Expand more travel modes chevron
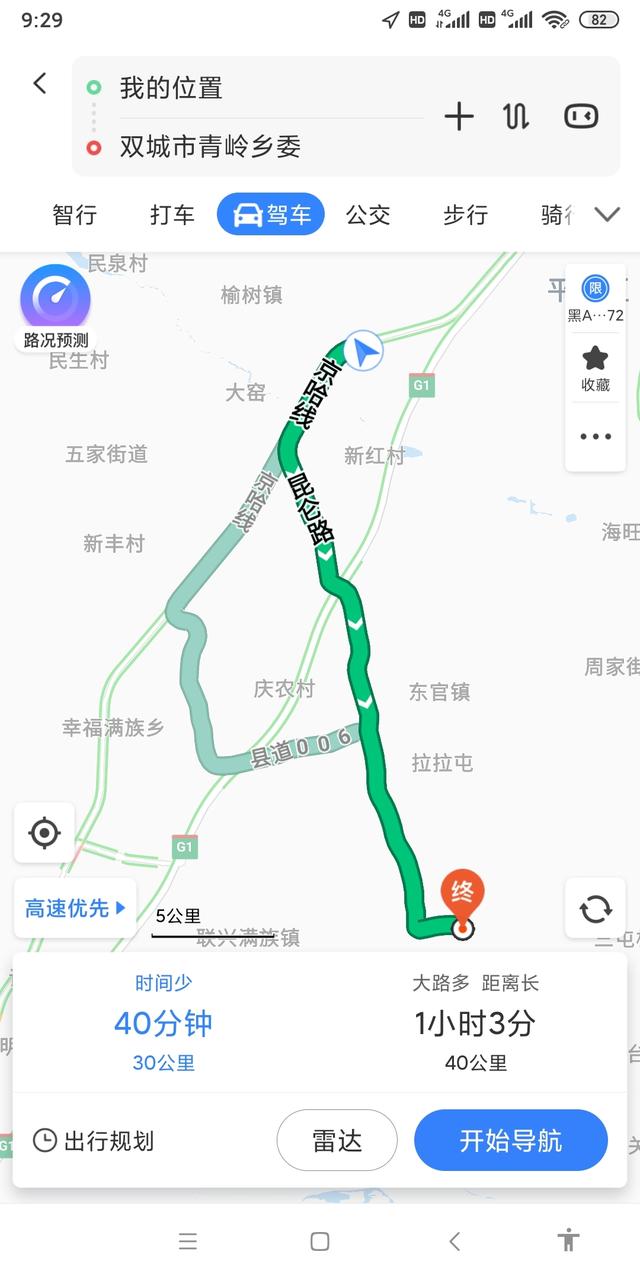 (x=607, y=215)
